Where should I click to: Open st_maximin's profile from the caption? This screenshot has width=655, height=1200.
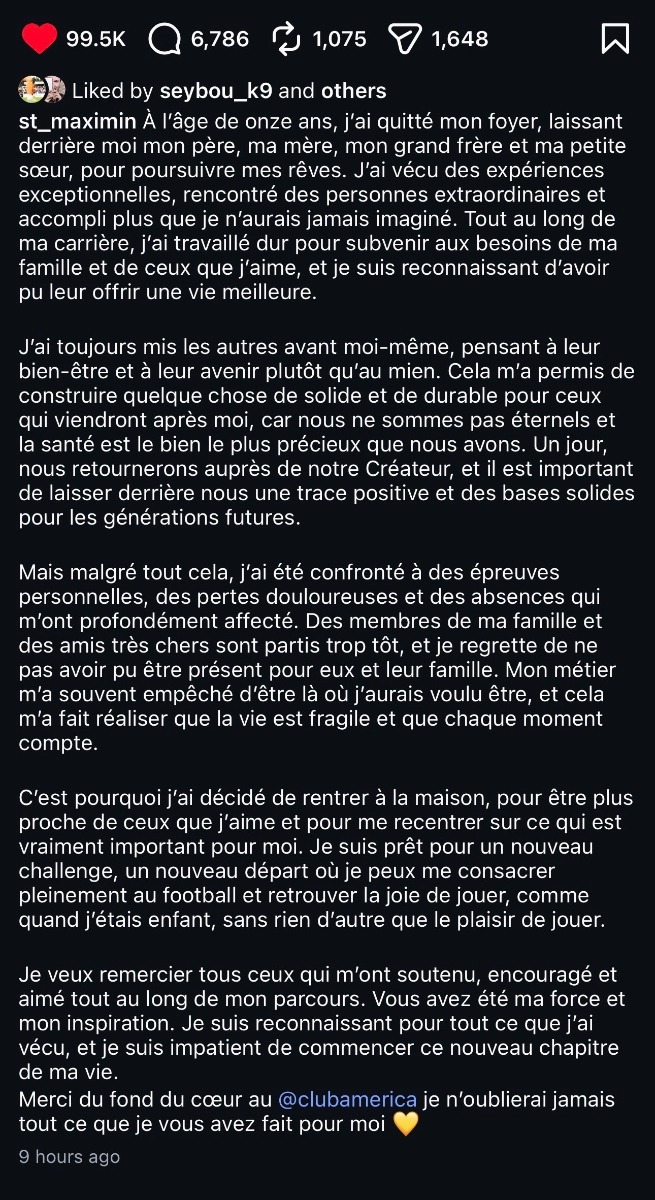(x=63, y=121)
